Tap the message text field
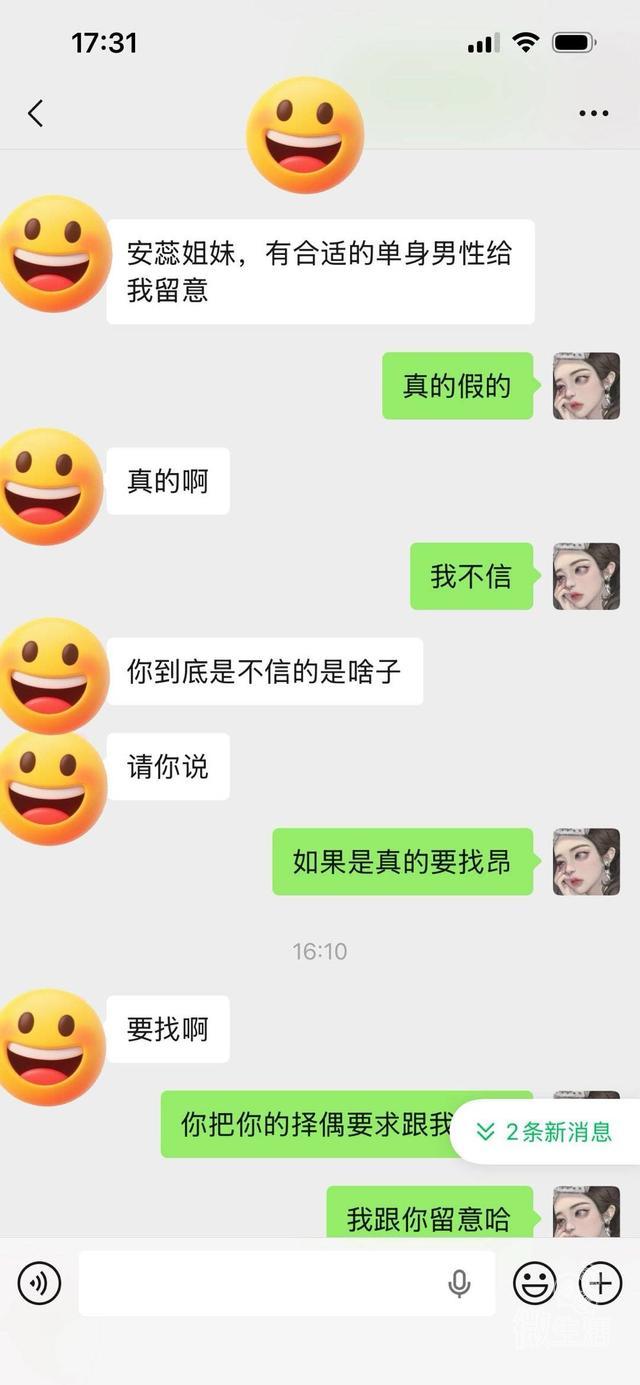Image resolution: width=640 pixels, height=1385 pixels. (x=287, y=1282)
